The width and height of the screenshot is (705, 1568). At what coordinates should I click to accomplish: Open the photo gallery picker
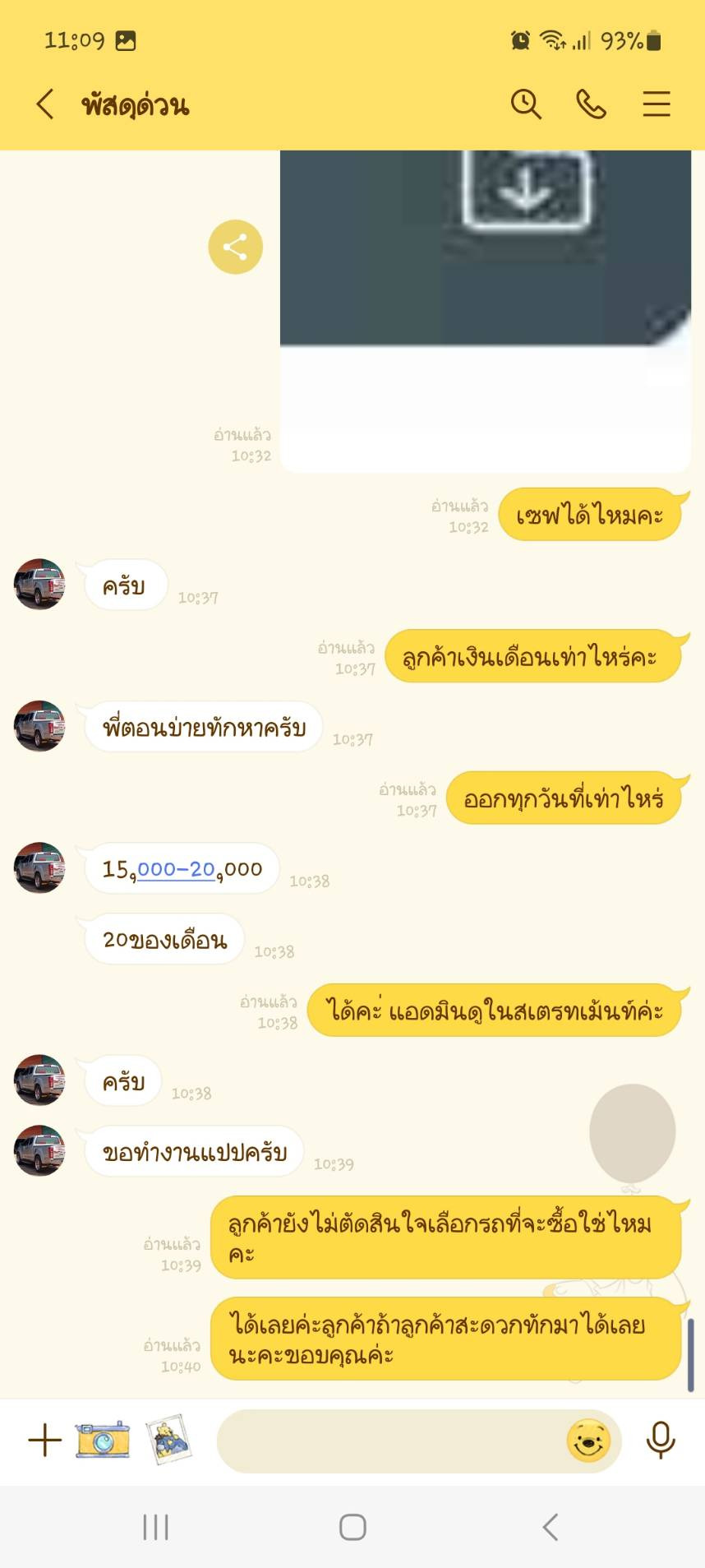pyautogui.click(x=168, y=1440)
